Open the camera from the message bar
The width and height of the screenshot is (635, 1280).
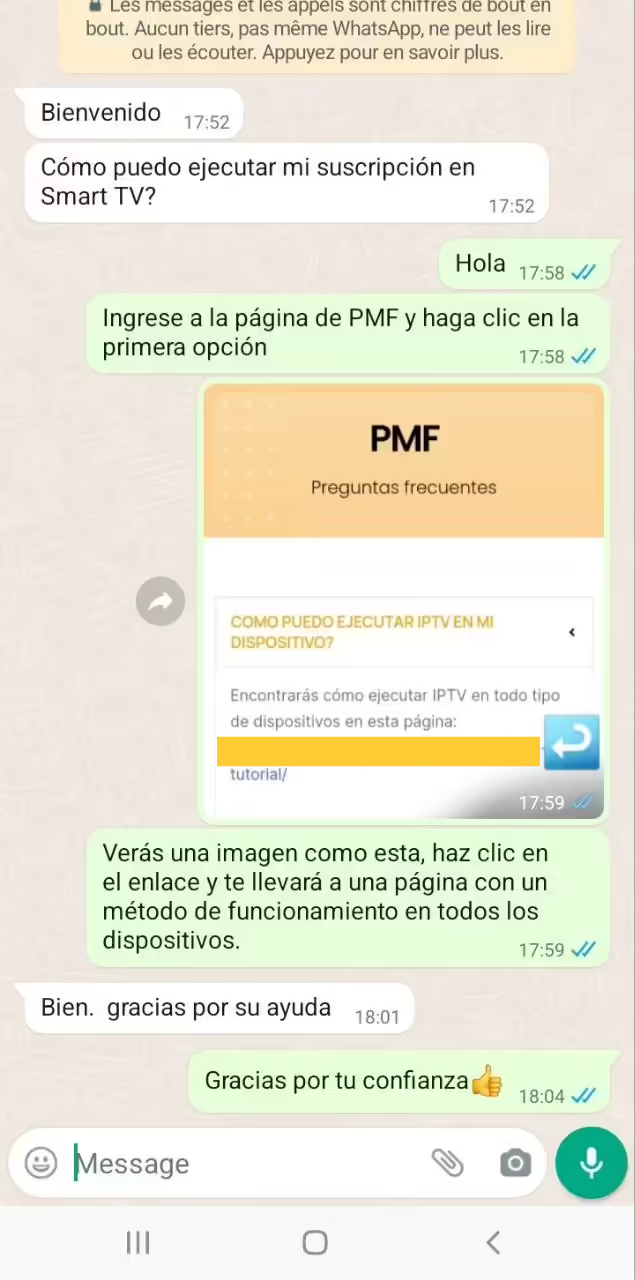point(515,1163)
